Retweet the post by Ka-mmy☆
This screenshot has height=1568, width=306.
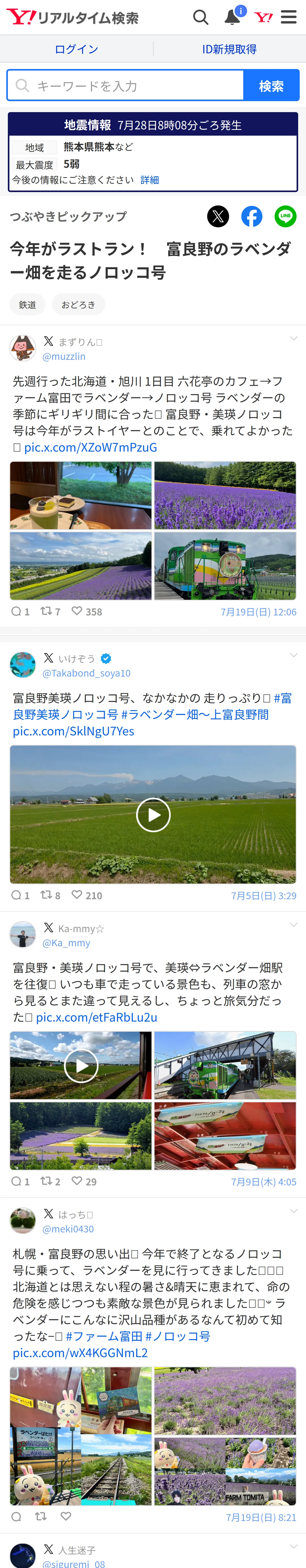(50, 1181)
